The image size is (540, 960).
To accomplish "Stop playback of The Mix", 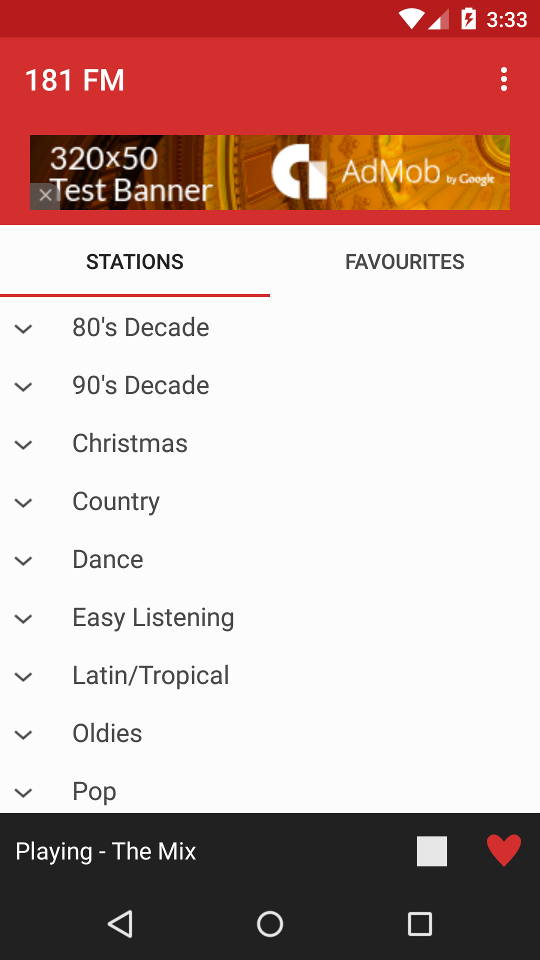I will click(432, 851).
